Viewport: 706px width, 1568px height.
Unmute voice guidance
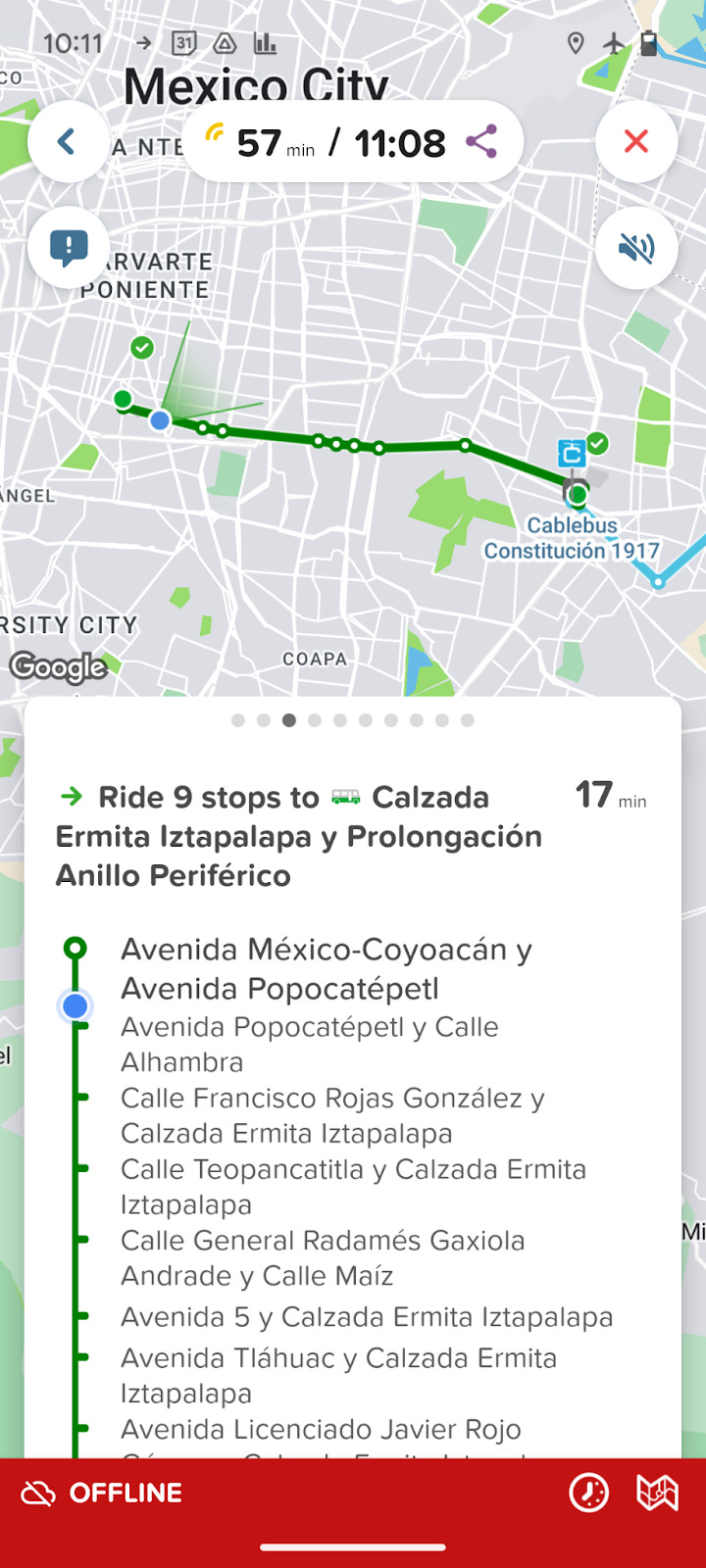(x=636, y=248)
